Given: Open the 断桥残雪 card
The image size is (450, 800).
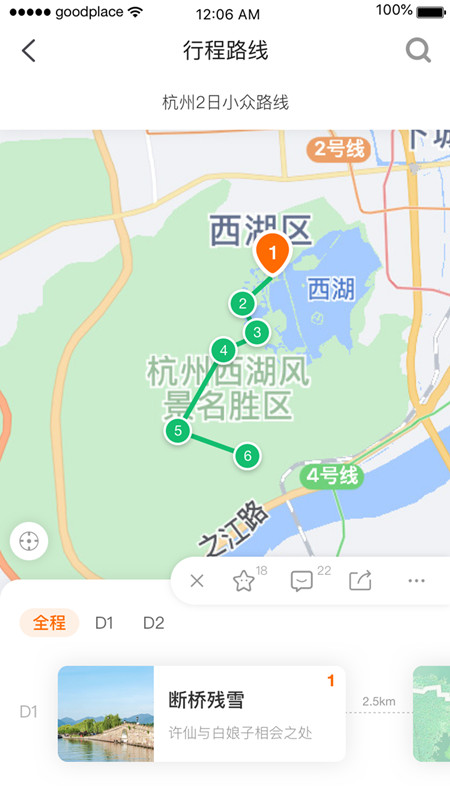Looking at the screenshot, I should 202,713.
